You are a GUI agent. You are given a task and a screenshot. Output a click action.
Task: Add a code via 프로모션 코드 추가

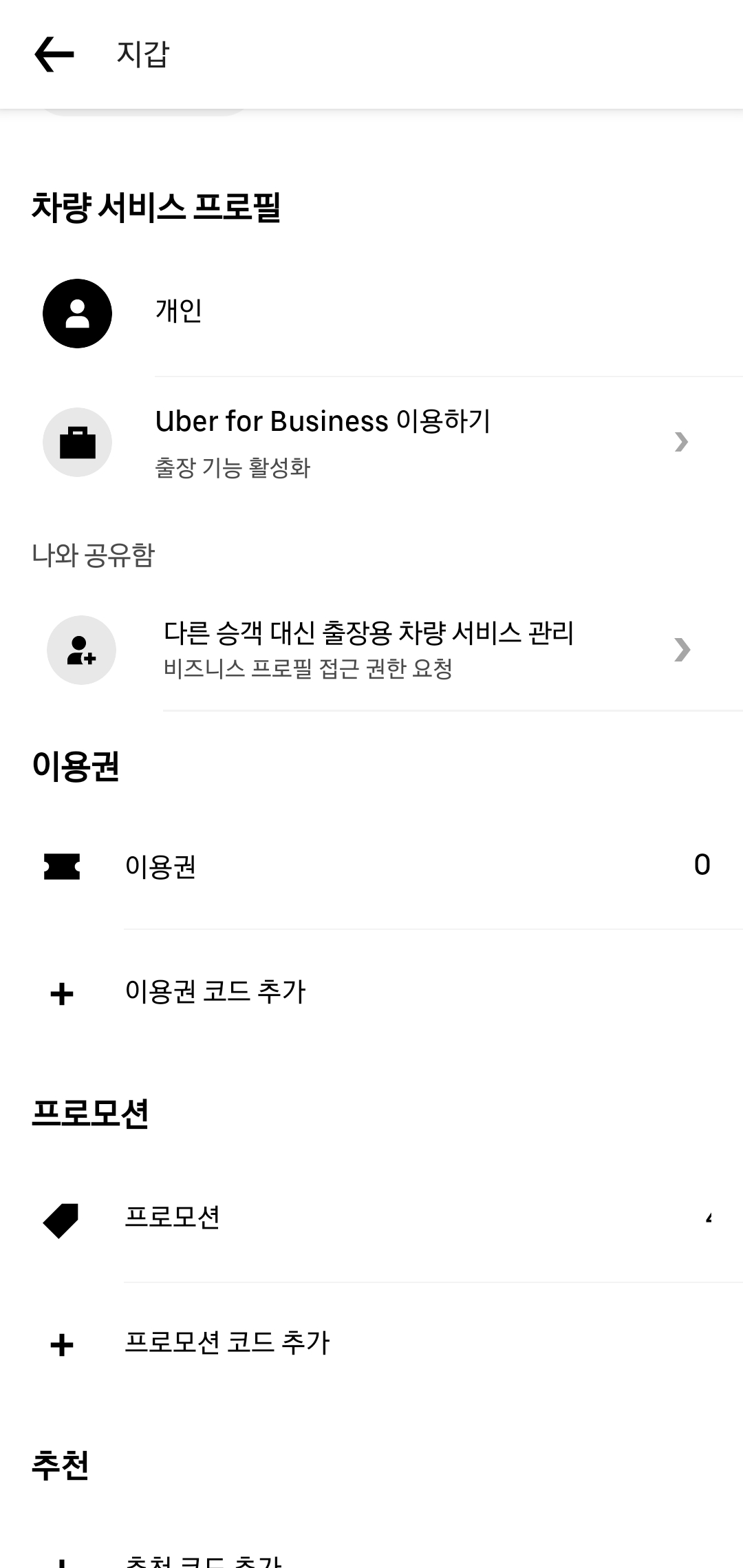point(371,1344)
